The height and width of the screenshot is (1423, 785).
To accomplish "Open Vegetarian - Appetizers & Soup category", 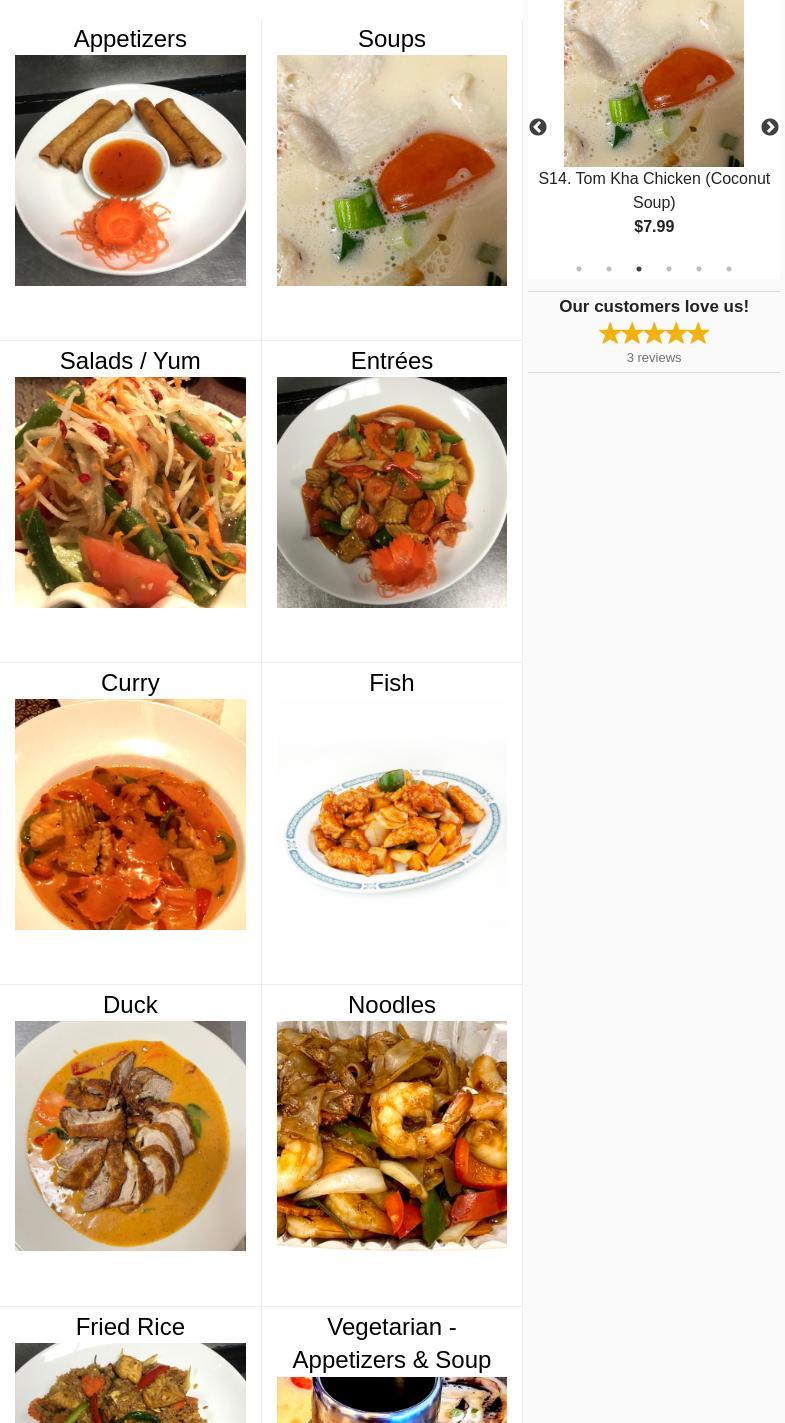I will point(391,1343).
